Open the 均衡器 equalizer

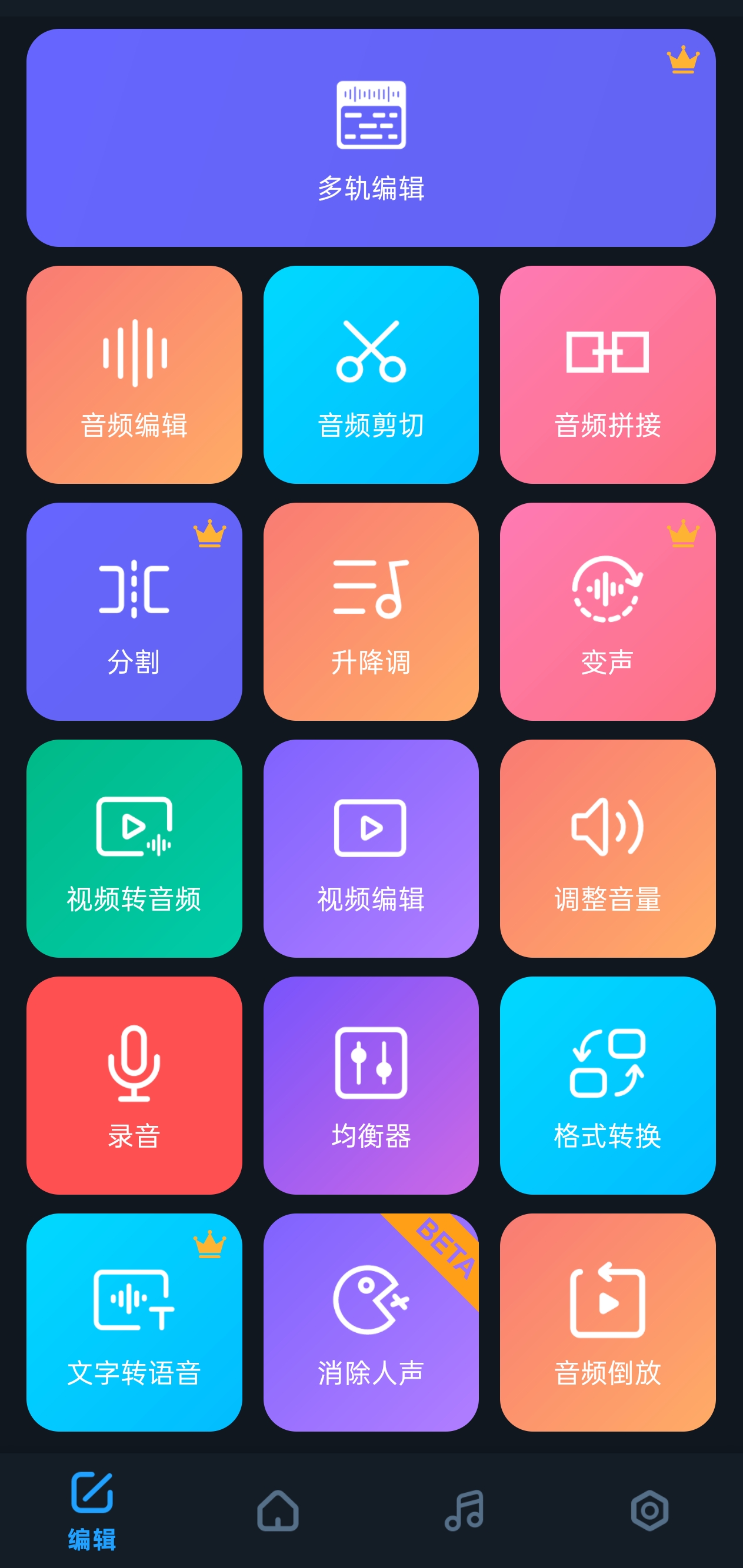[371, 1085]
